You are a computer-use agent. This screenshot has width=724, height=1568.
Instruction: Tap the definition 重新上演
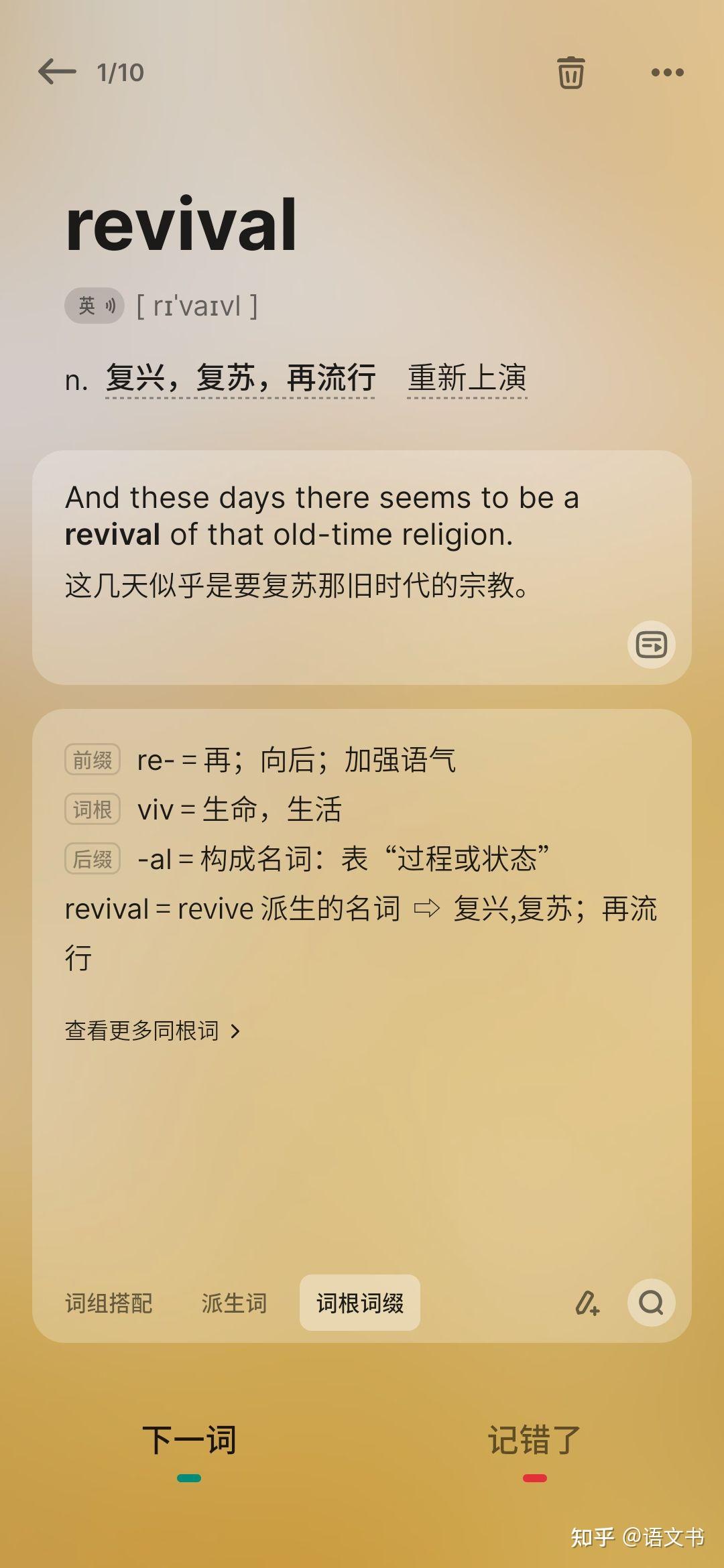(x=467, y=378)
